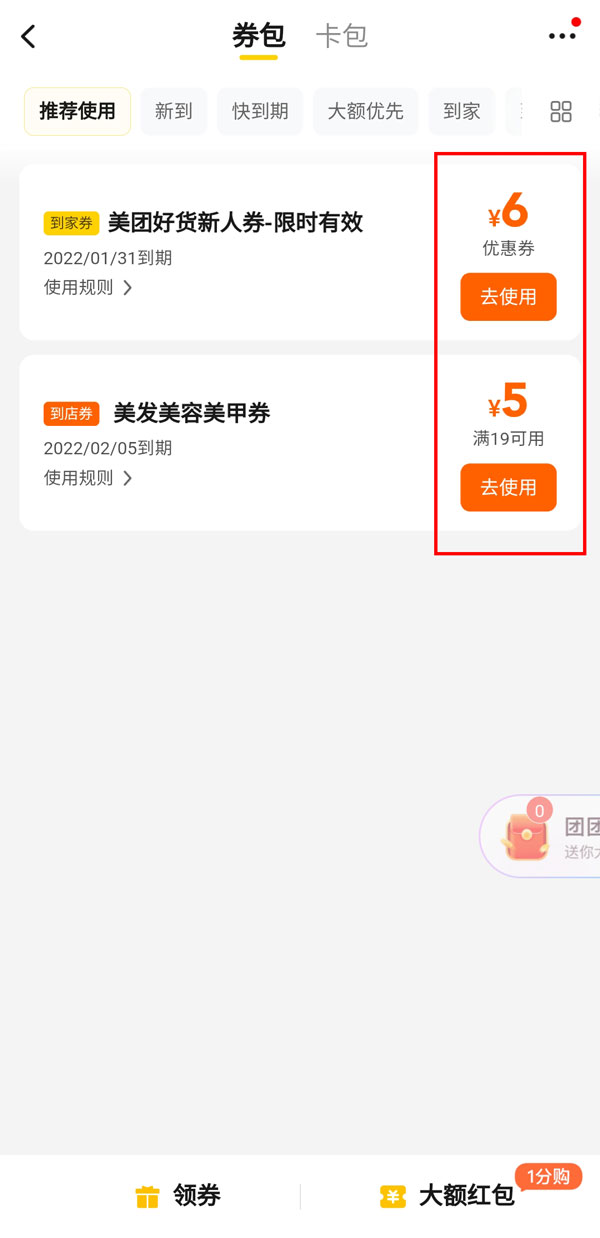Select the 到家 filter chip
Image resolution: width=600 pixels, height=1238 pixels.
click(461, 111)
